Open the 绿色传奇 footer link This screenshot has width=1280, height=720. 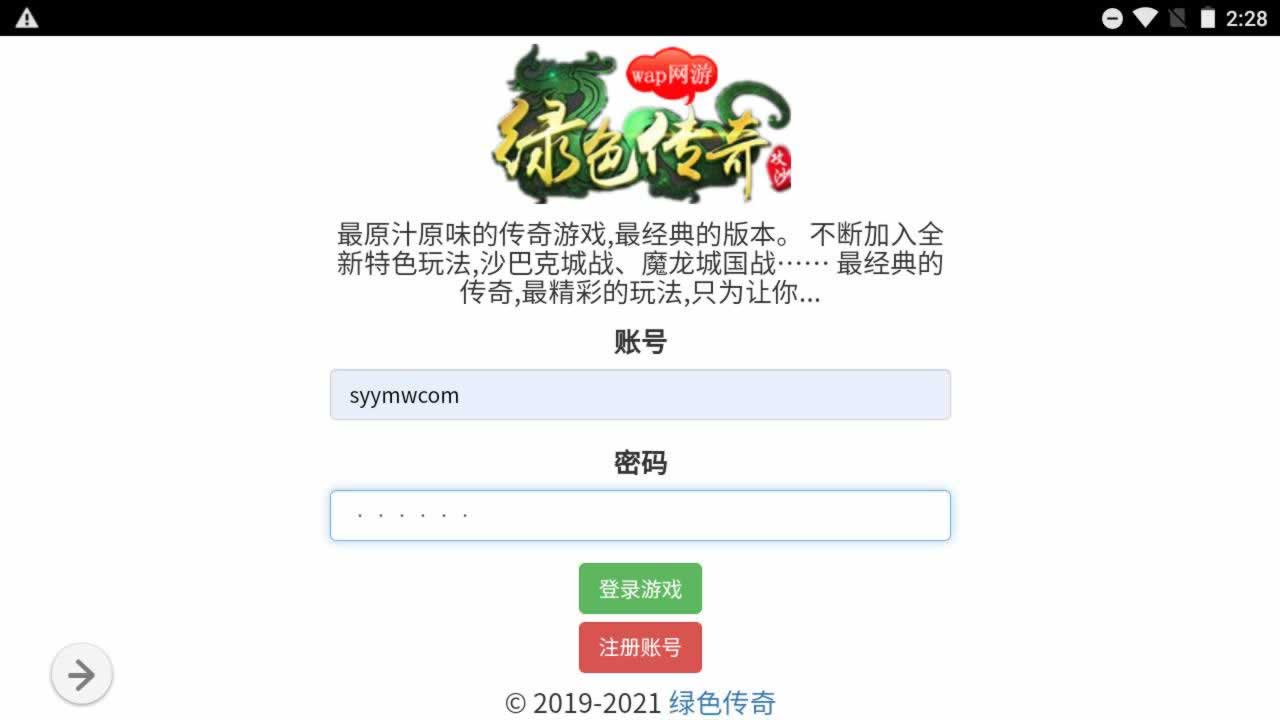pos(722,703)
